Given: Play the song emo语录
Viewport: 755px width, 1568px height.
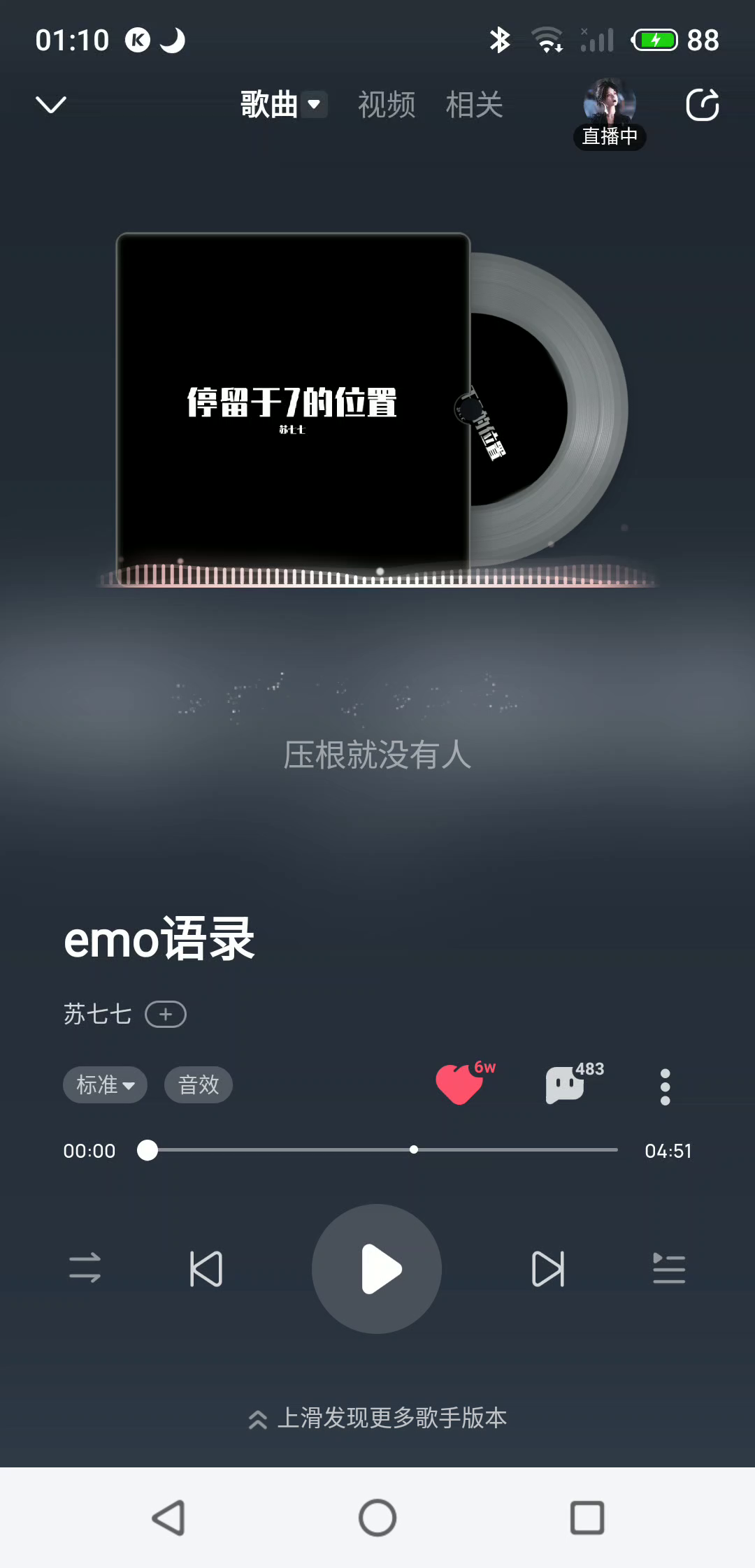Looking at the screenshot, I should (x=377, y=1268).
